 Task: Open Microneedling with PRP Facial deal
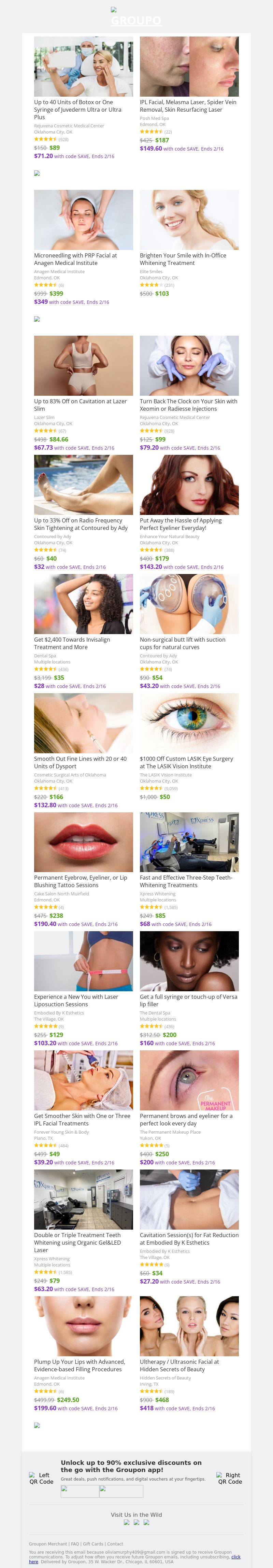click(75, 259)
